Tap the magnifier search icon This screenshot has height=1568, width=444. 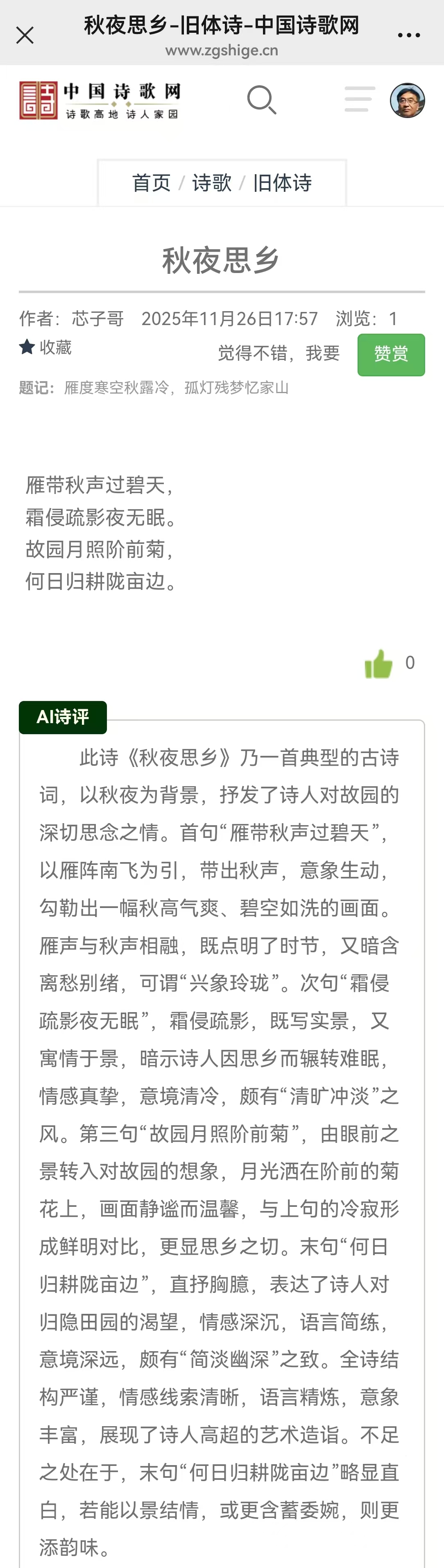pos(262,100)
